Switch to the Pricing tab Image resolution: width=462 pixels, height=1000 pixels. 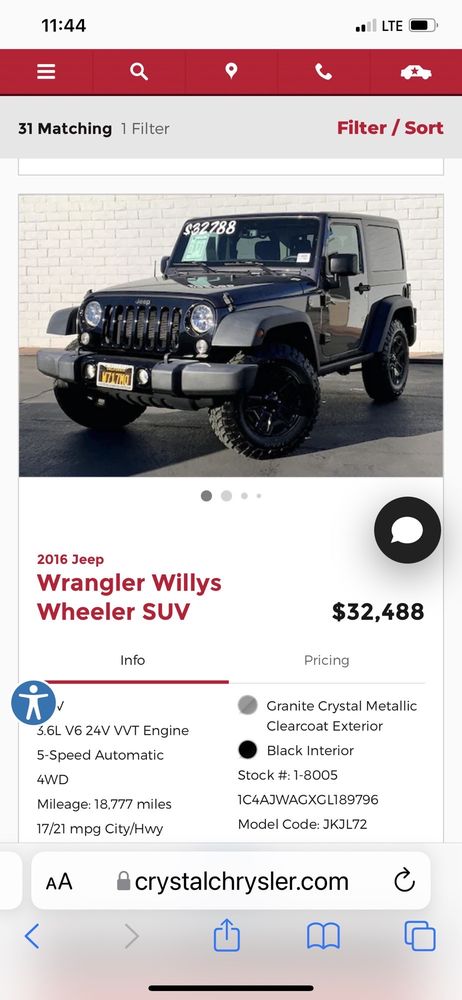pyautogui.click(x=327, y=660)
